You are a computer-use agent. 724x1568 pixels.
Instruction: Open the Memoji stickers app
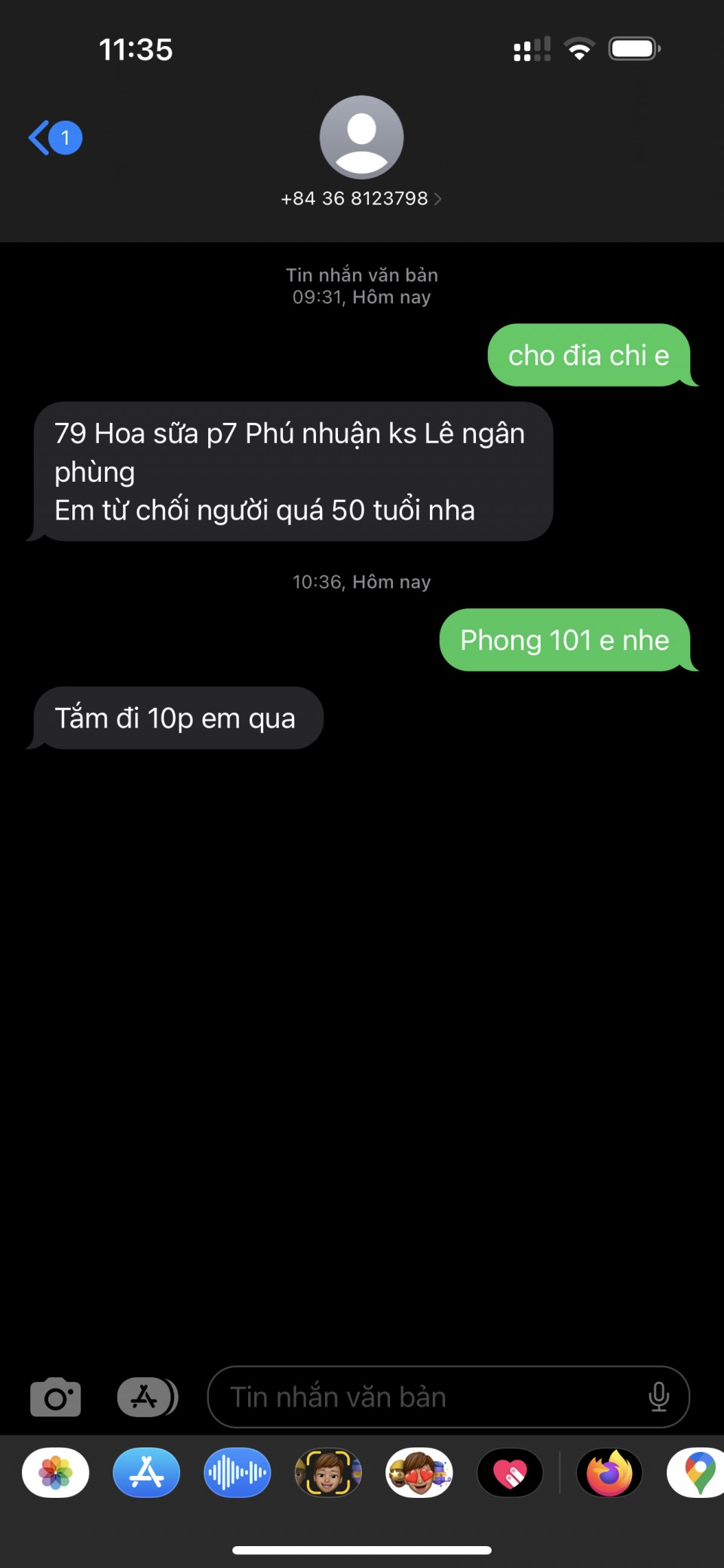[419, 1472]
